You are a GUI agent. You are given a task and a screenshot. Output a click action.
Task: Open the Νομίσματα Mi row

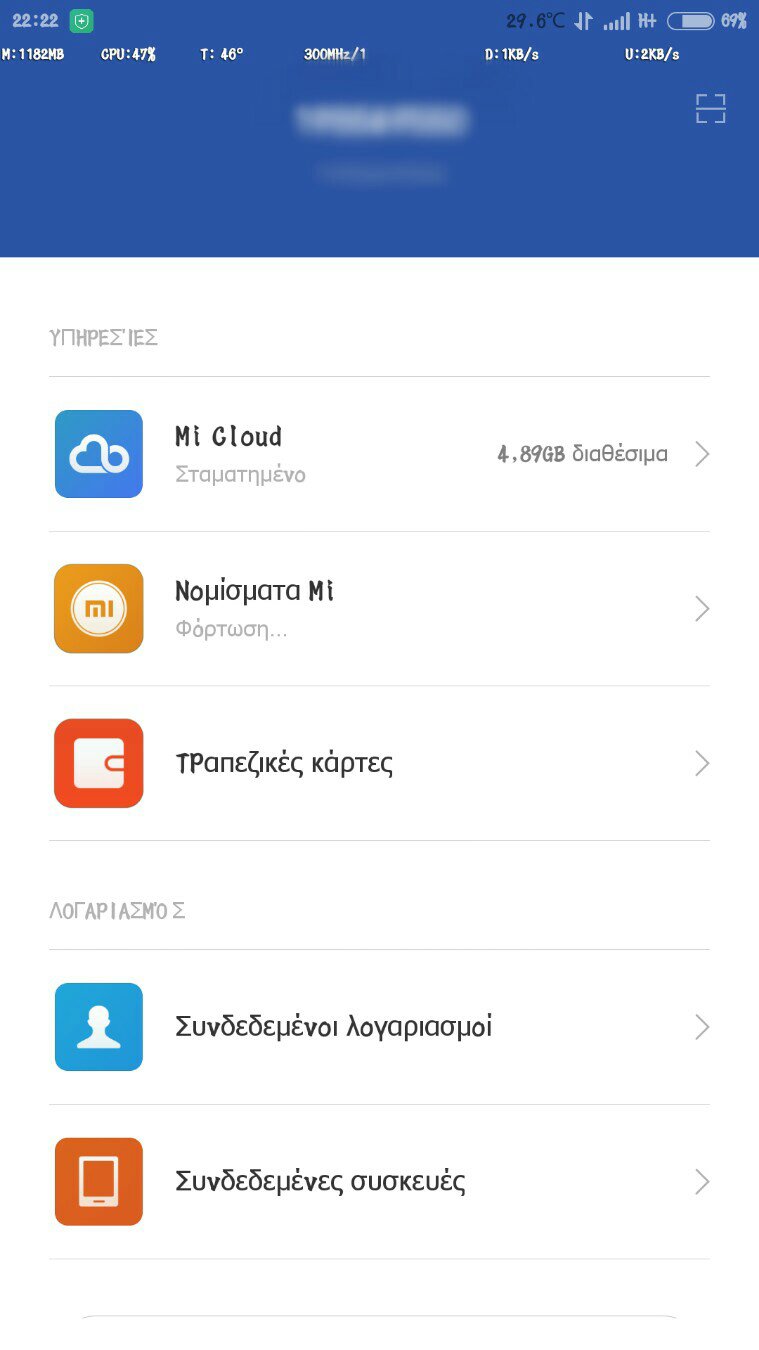pyautogui.click(x=380, y=608)
